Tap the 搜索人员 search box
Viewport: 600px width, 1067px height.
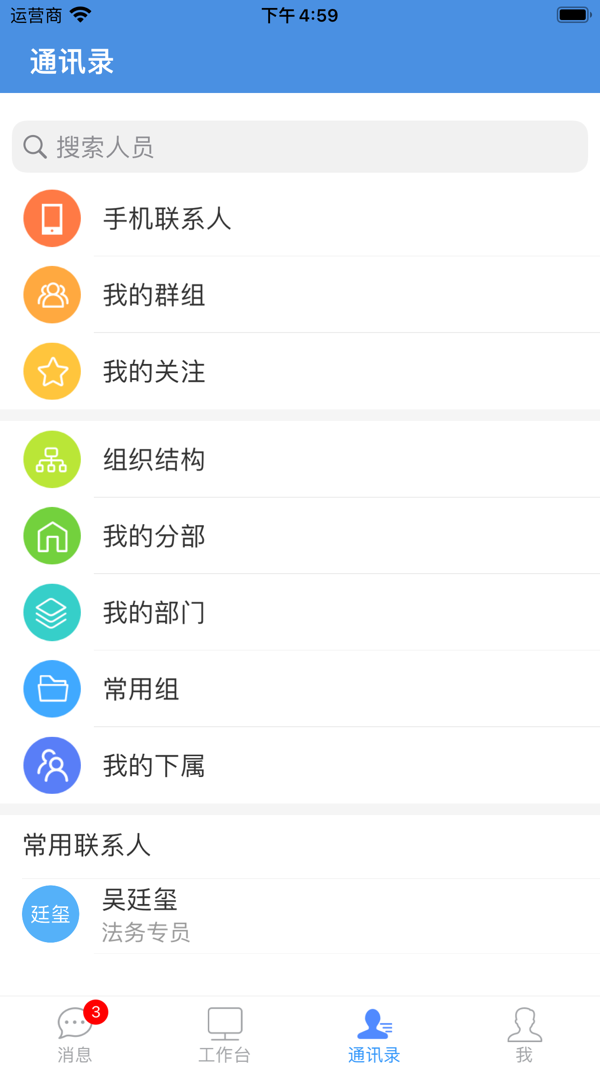tap(300, 147)
